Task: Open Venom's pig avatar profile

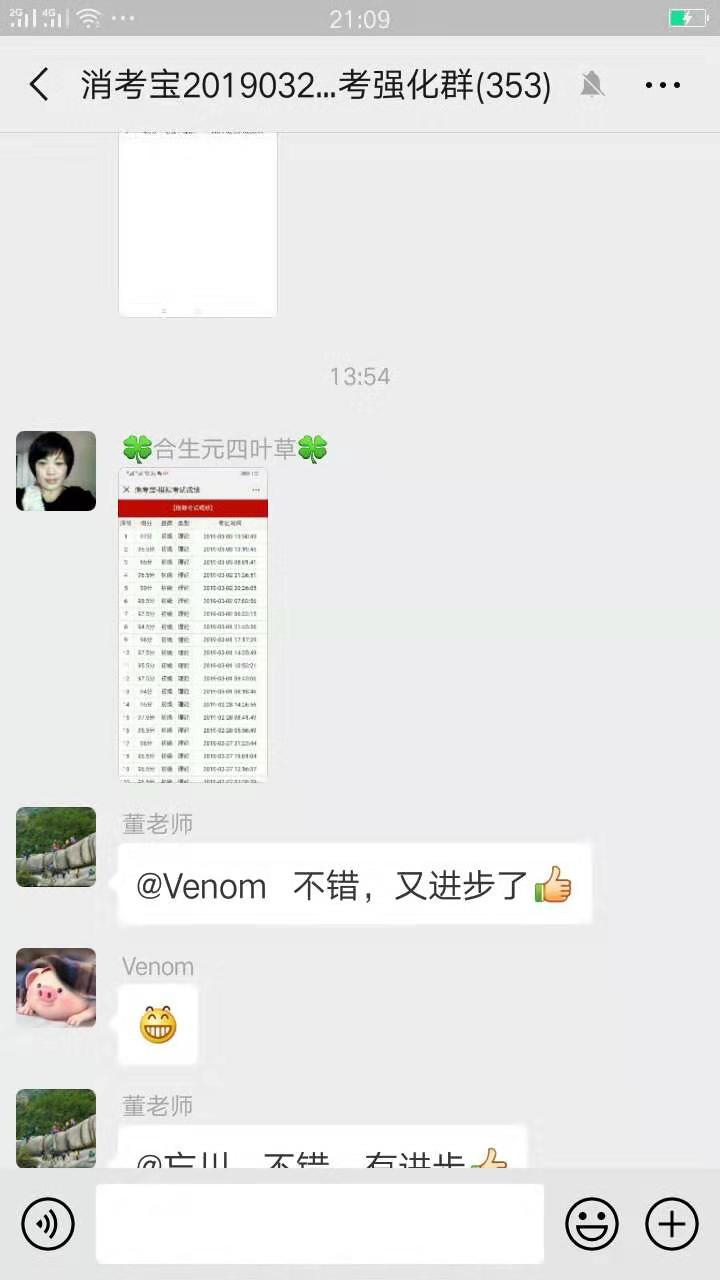Action: (56, 988)
